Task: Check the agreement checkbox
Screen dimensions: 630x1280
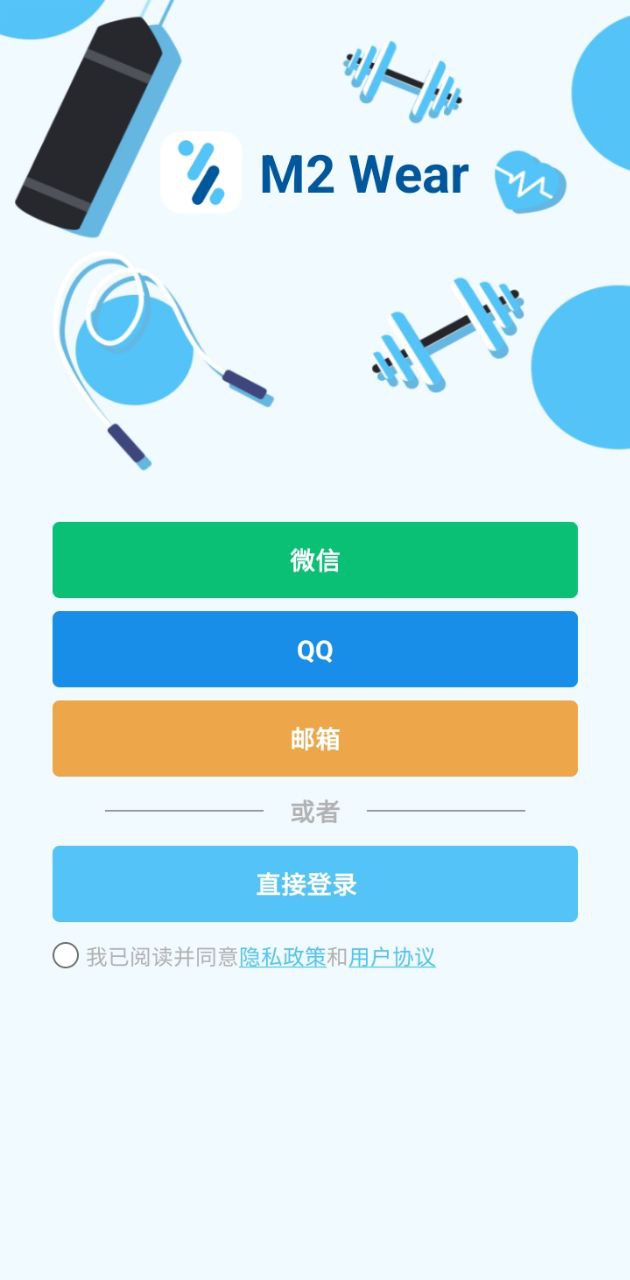Action: pos(66,956)
